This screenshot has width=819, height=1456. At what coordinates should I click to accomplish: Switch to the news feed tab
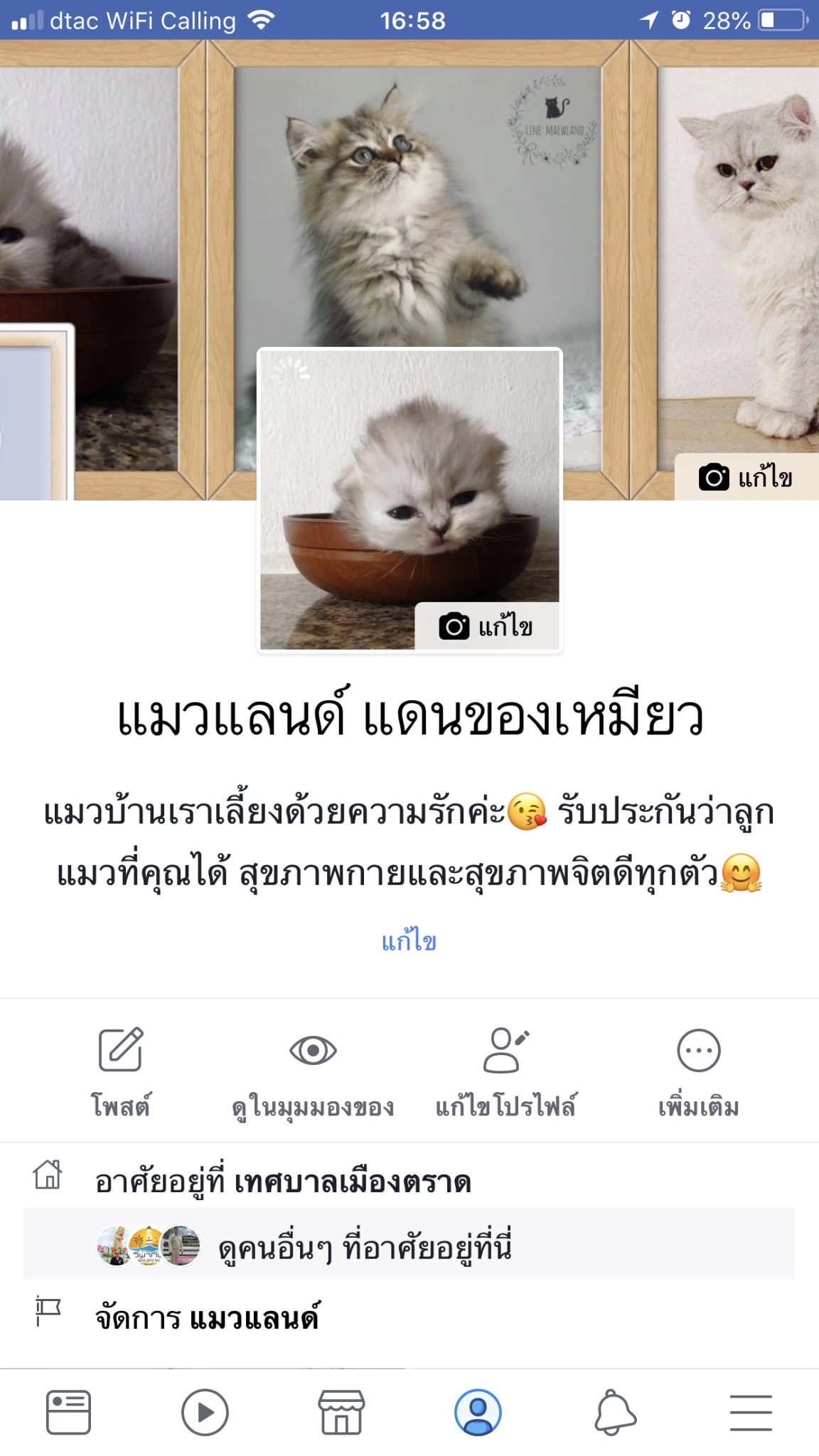pos(68,1412)
